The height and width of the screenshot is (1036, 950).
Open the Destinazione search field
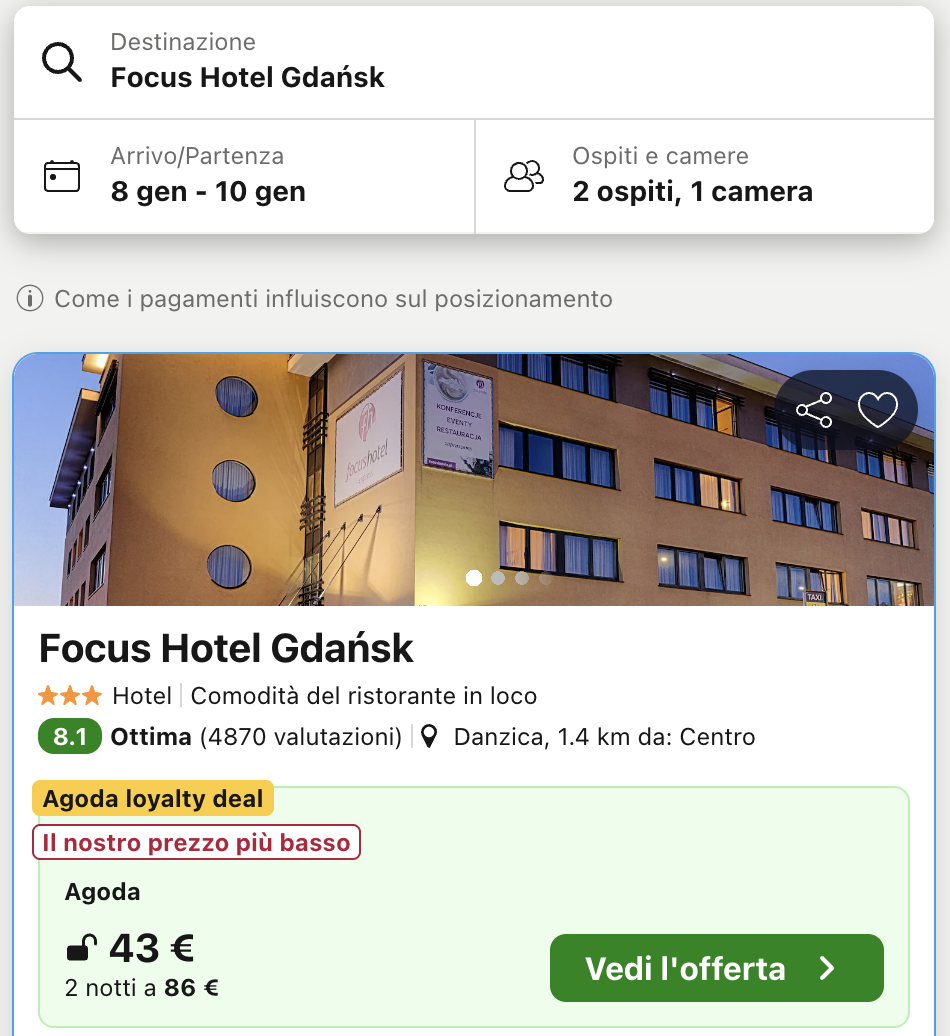pos(247,62)
